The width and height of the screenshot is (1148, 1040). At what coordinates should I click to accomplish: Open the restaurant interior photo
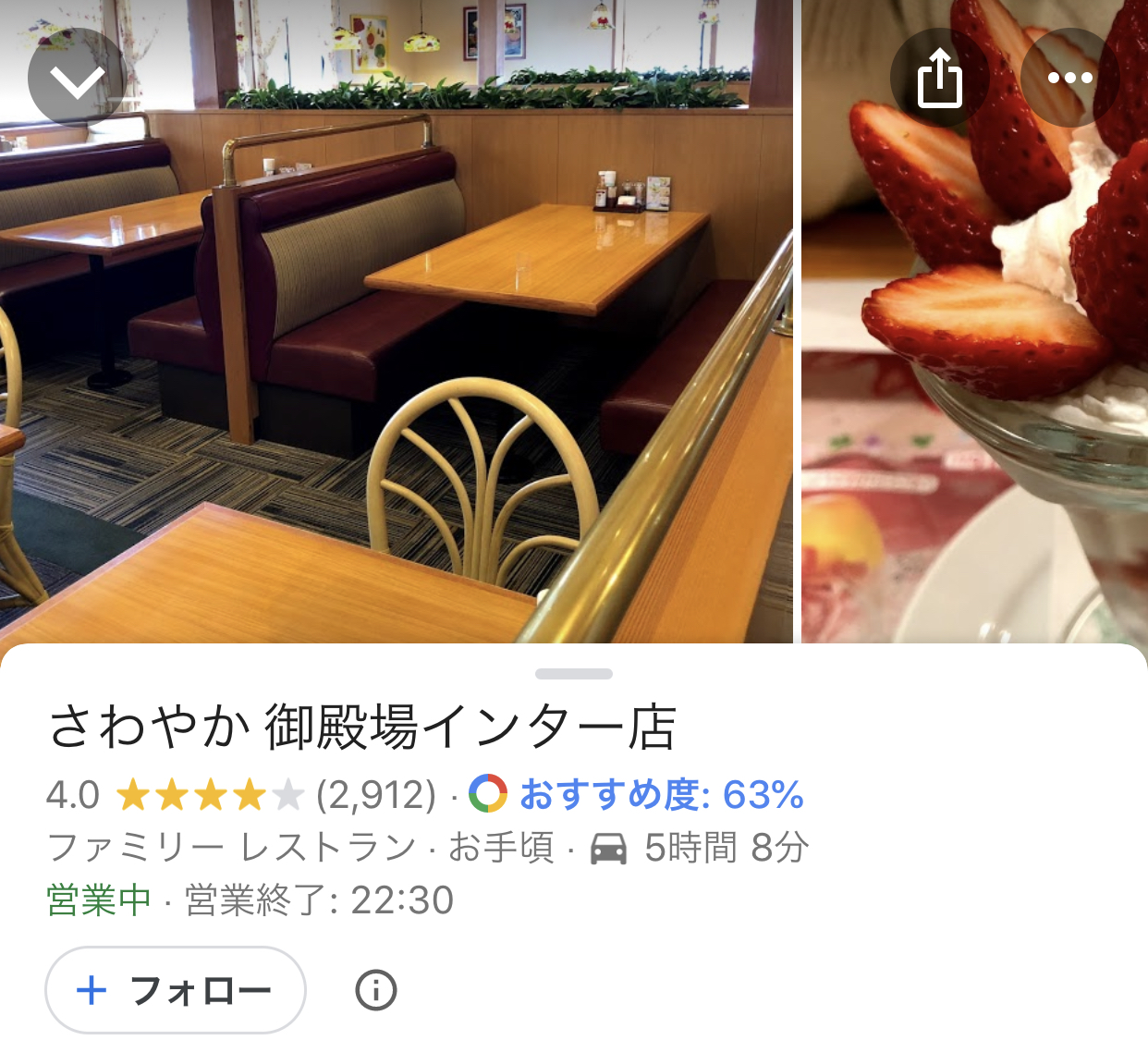pyautogui.click(x=397, y=370)
